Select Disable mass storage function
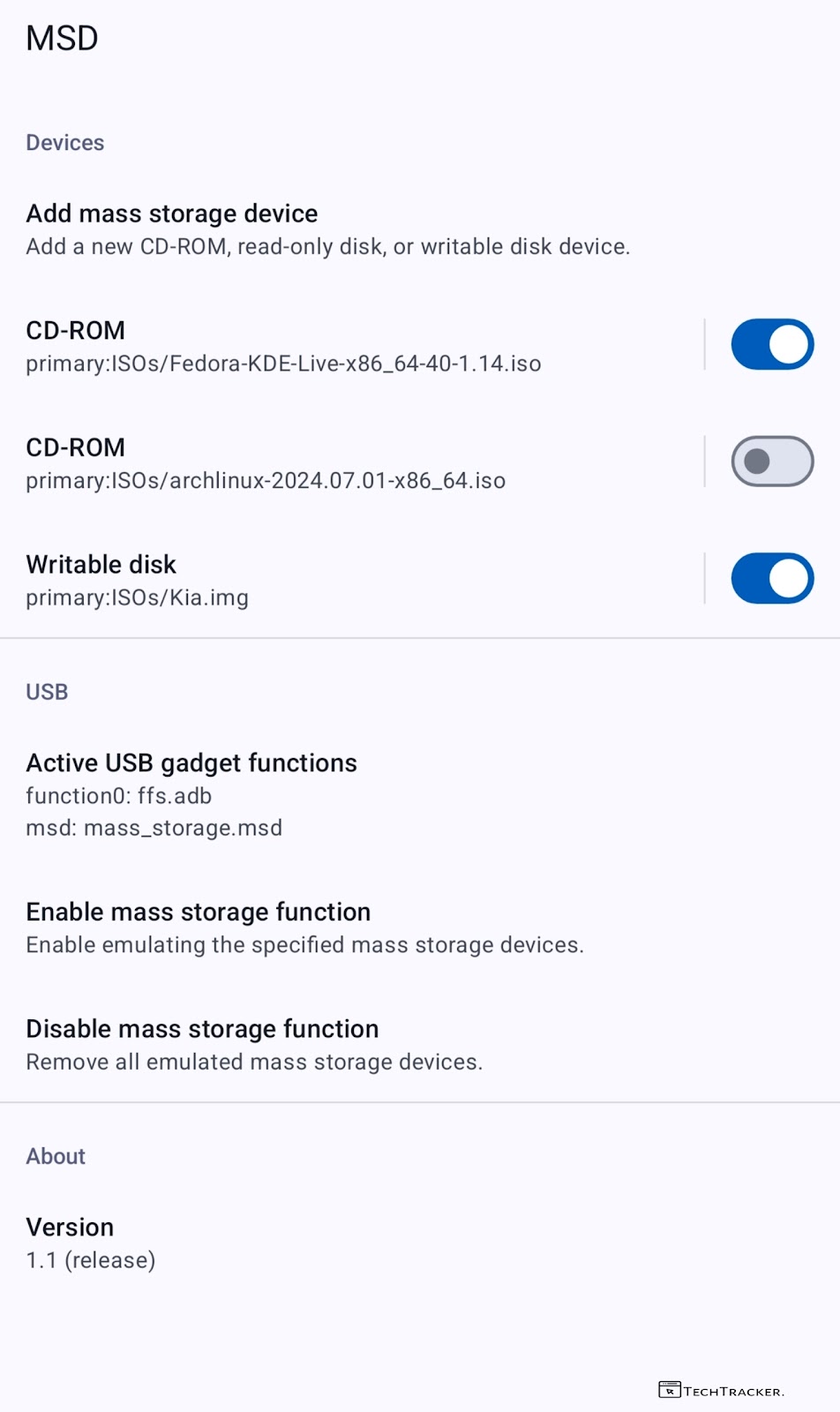This screenshot has width=840, height=1412. (254, 1045)
